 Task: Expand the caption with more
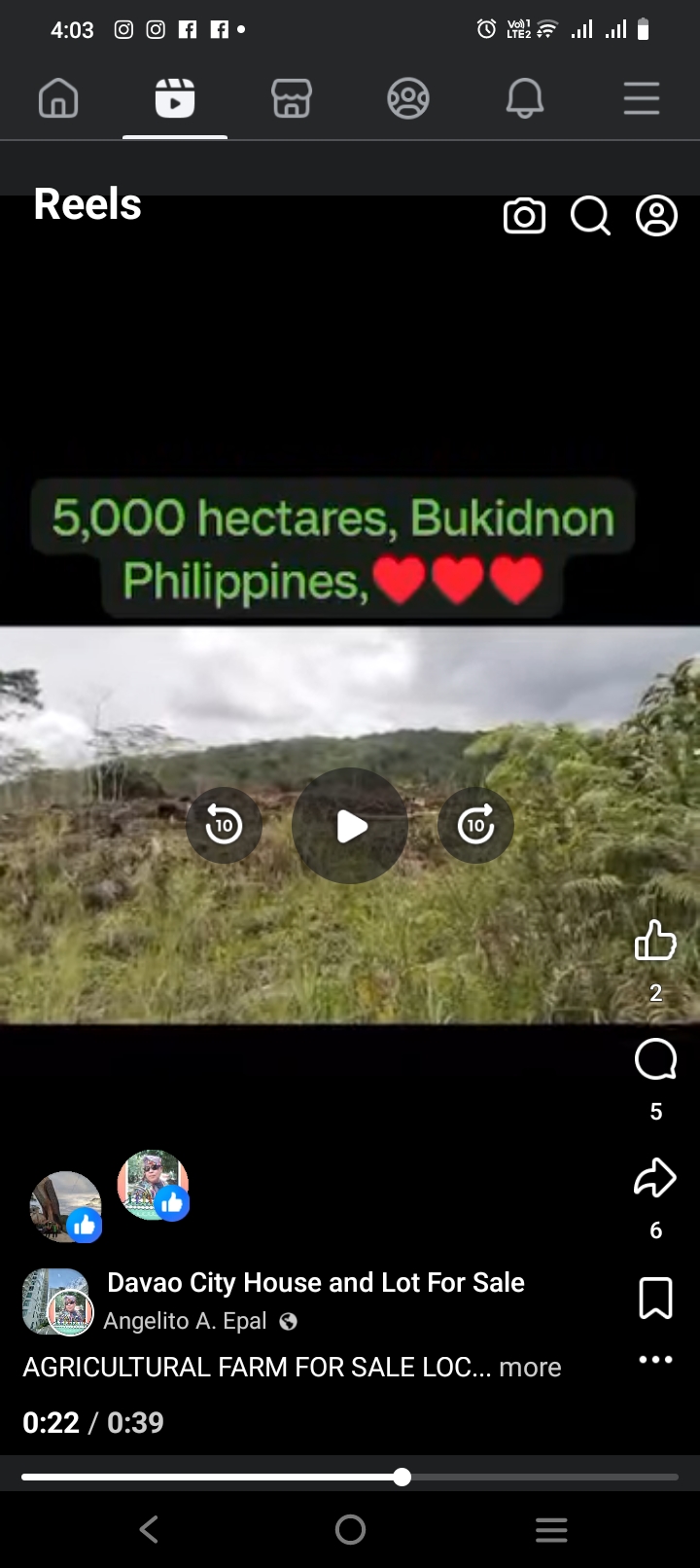pos(530,1367)
